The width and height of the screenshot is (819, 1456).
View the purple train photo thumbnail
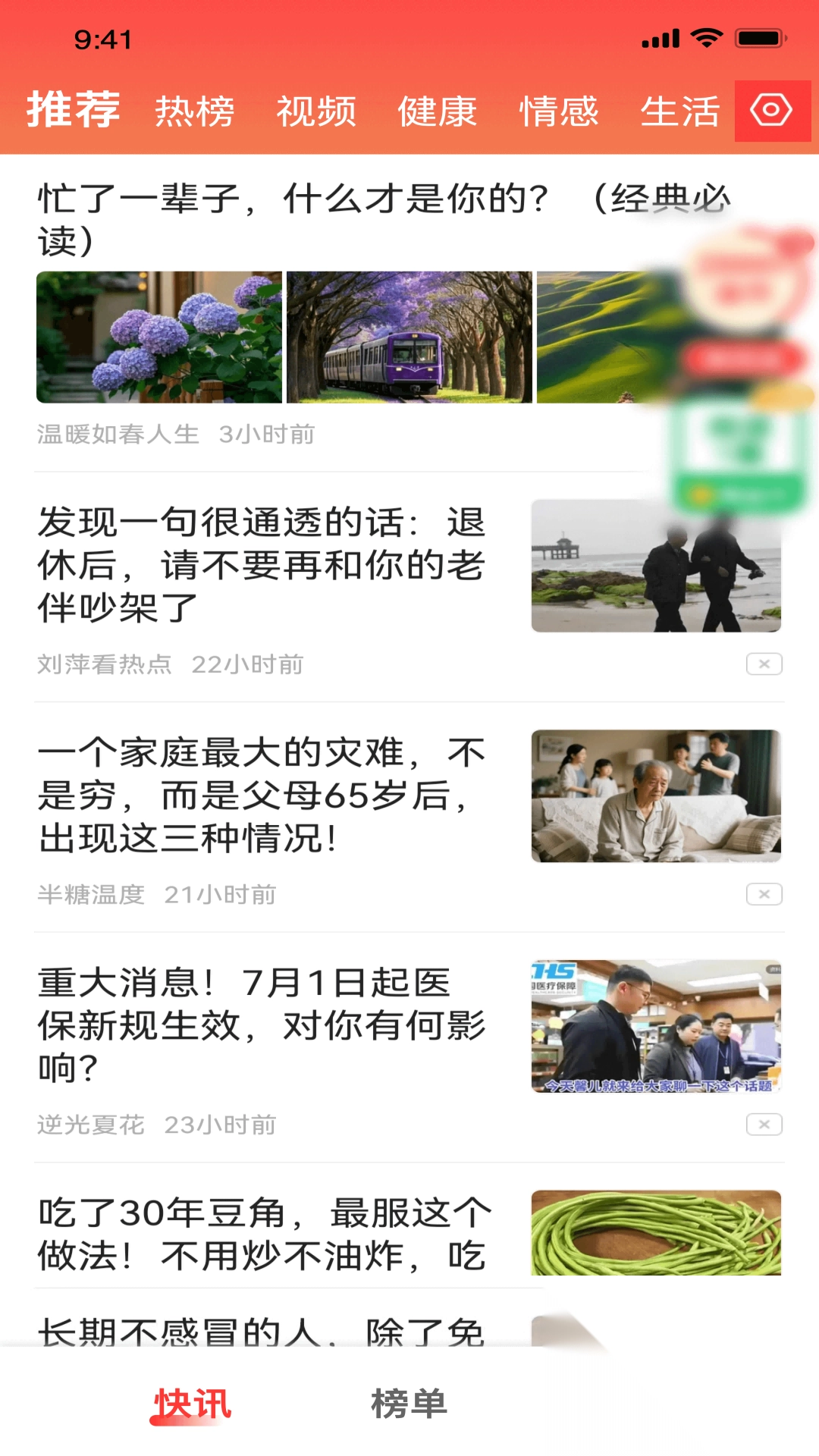coord(408,337)
